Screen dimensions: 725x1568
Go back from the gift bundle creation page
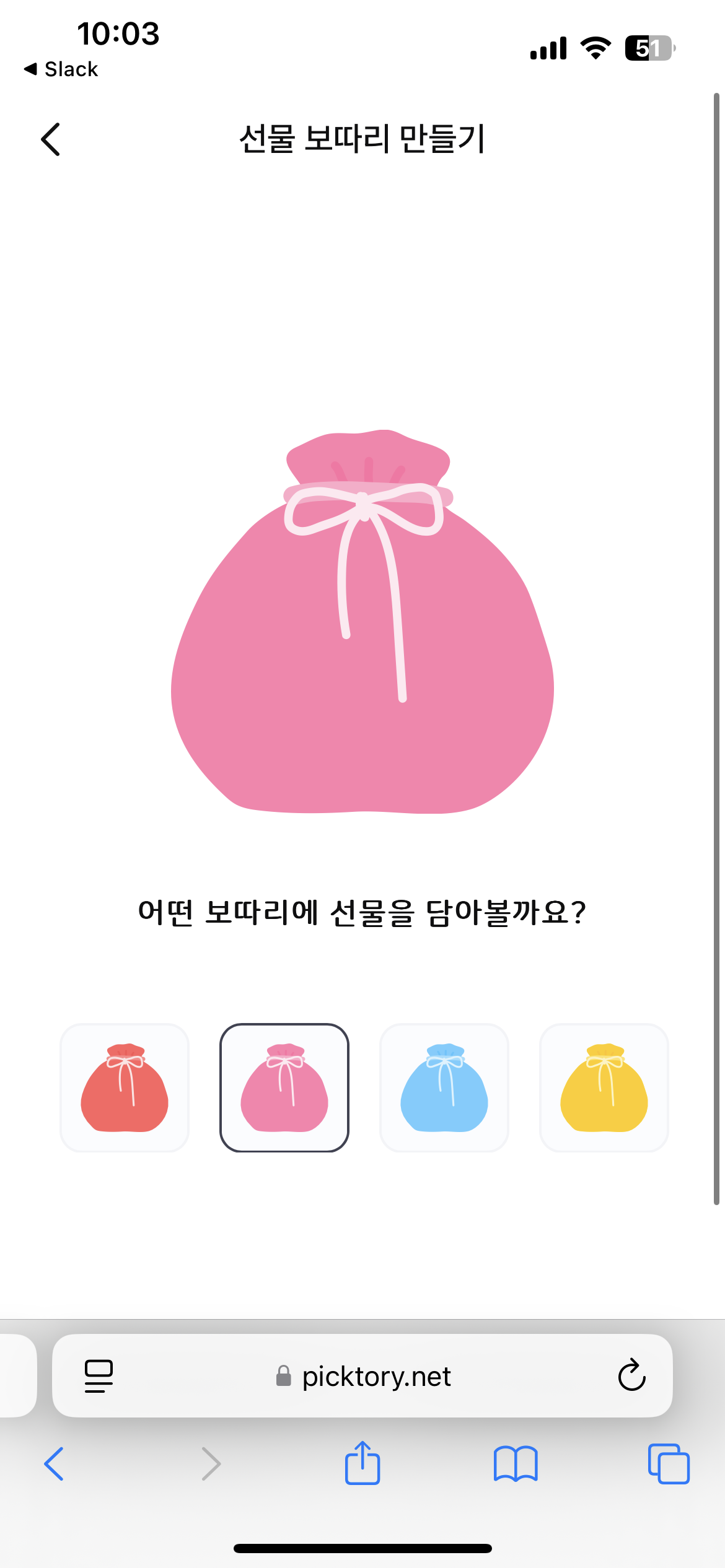click(x=51, y=139)
